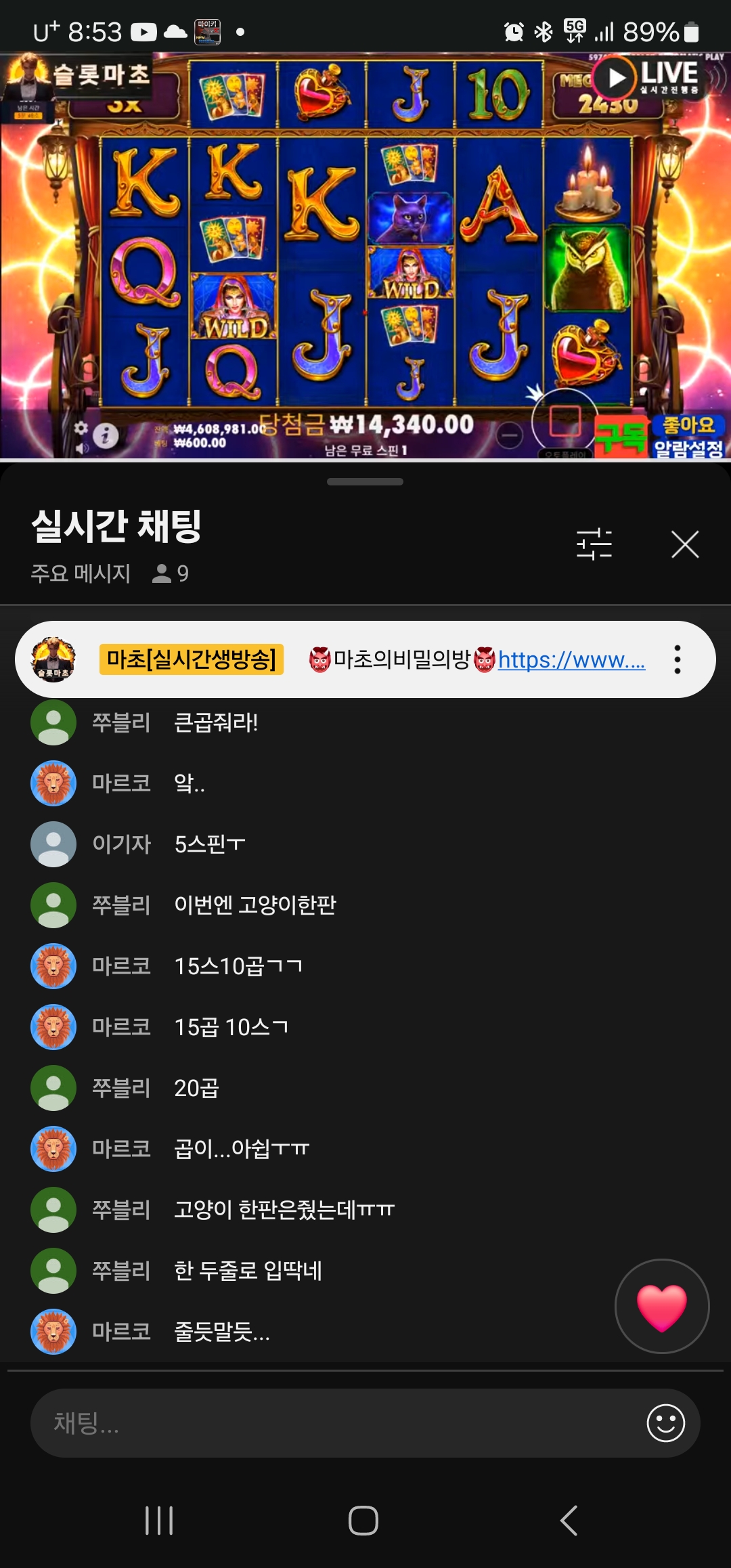Go back with the system back button
731x1568 pixels.
coord(569,1521)
